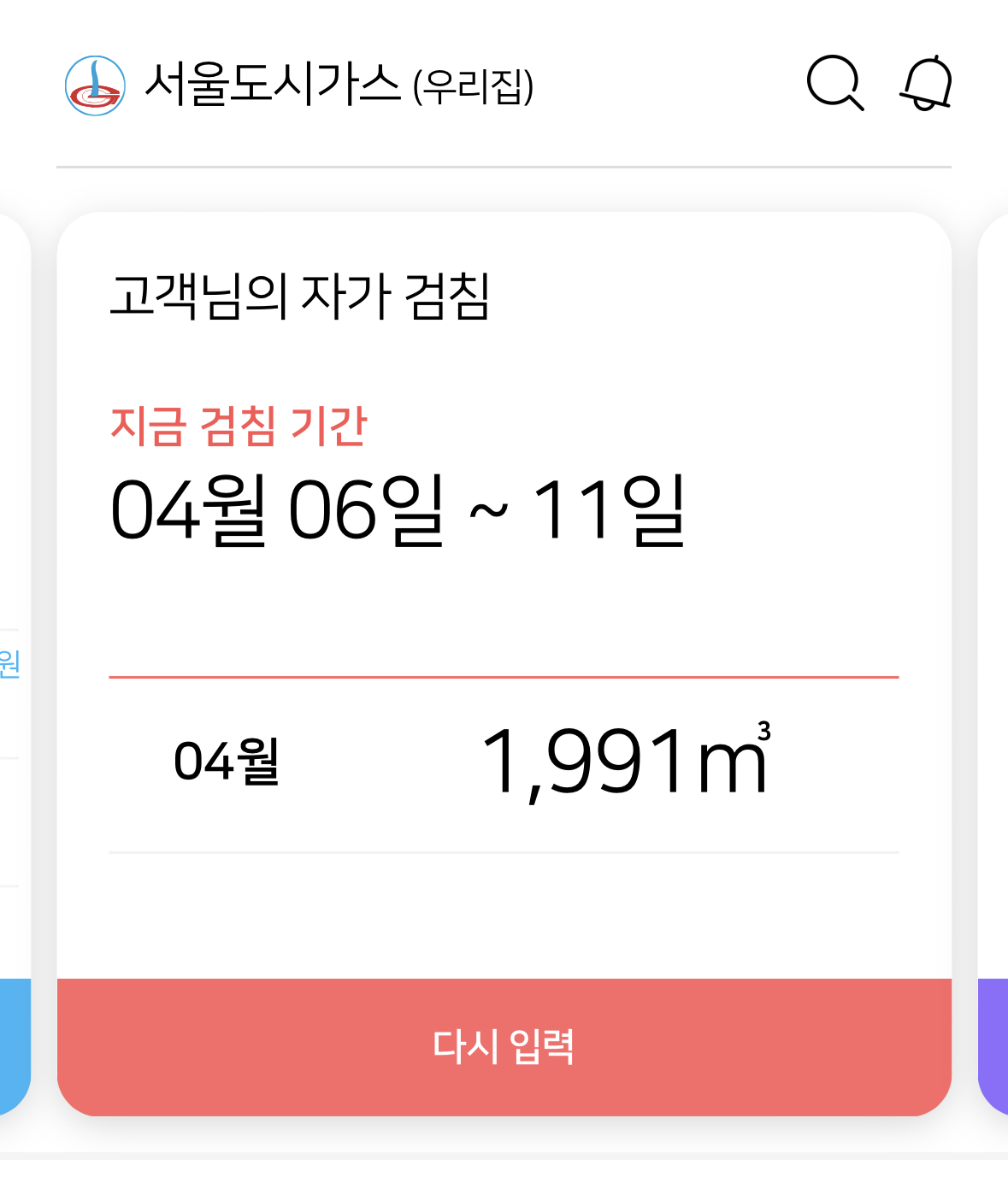Viewport: 1008px width, 1177px height.
Task: Tap the 다시 입력 button
Action: (x=504, y=1046)
